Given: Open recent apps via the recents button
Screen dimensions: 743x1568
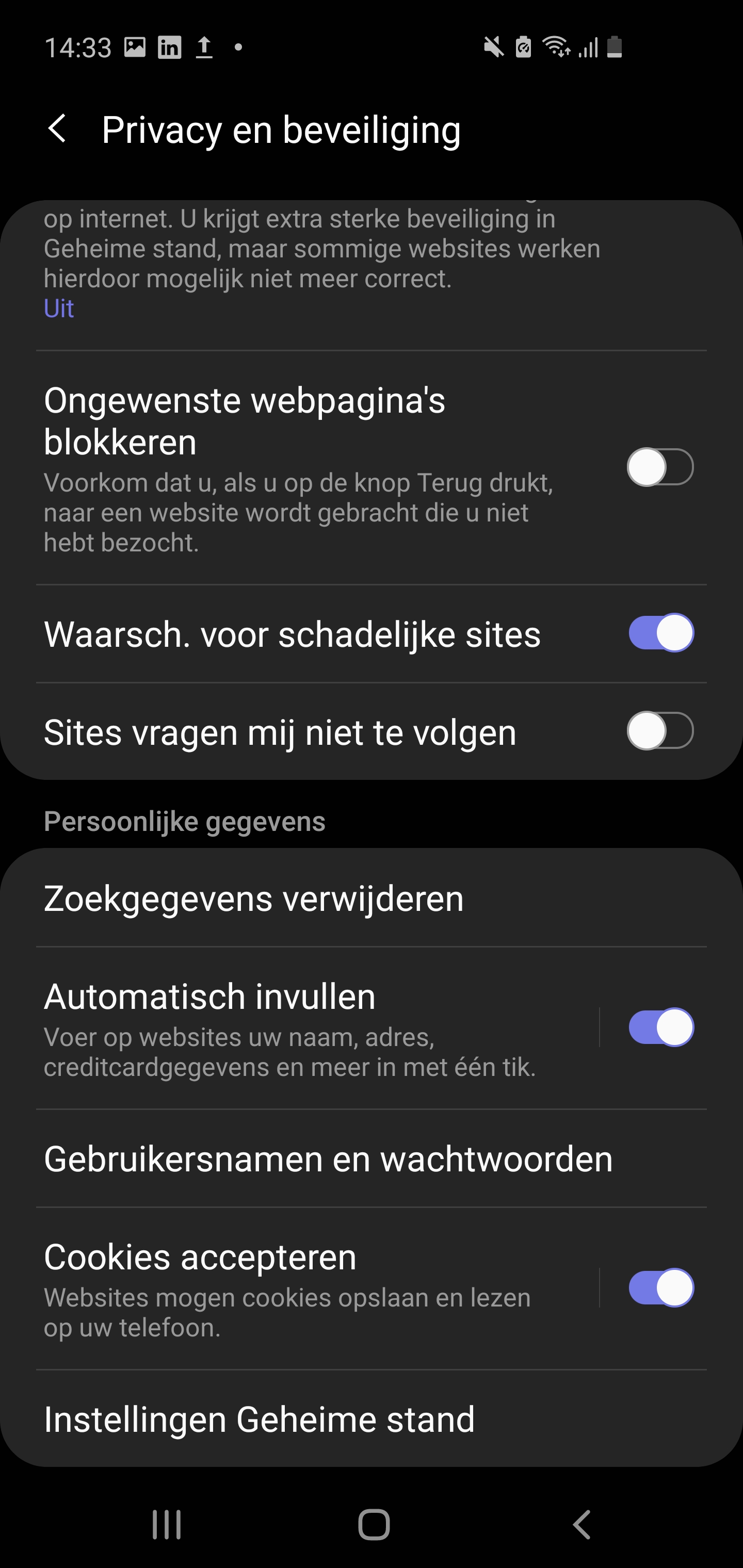Looking at the screenshot, I should [x=166, y=1524].
